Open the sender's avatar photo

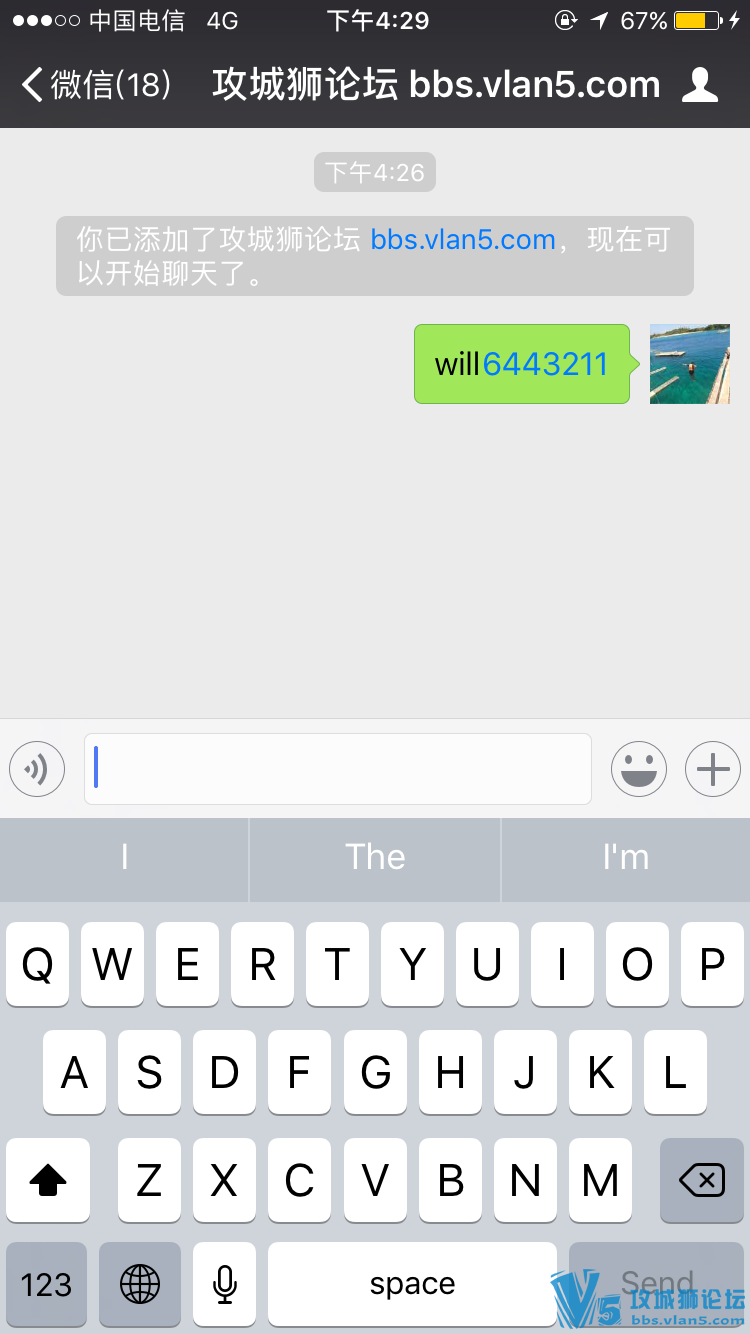pos(689,364)
